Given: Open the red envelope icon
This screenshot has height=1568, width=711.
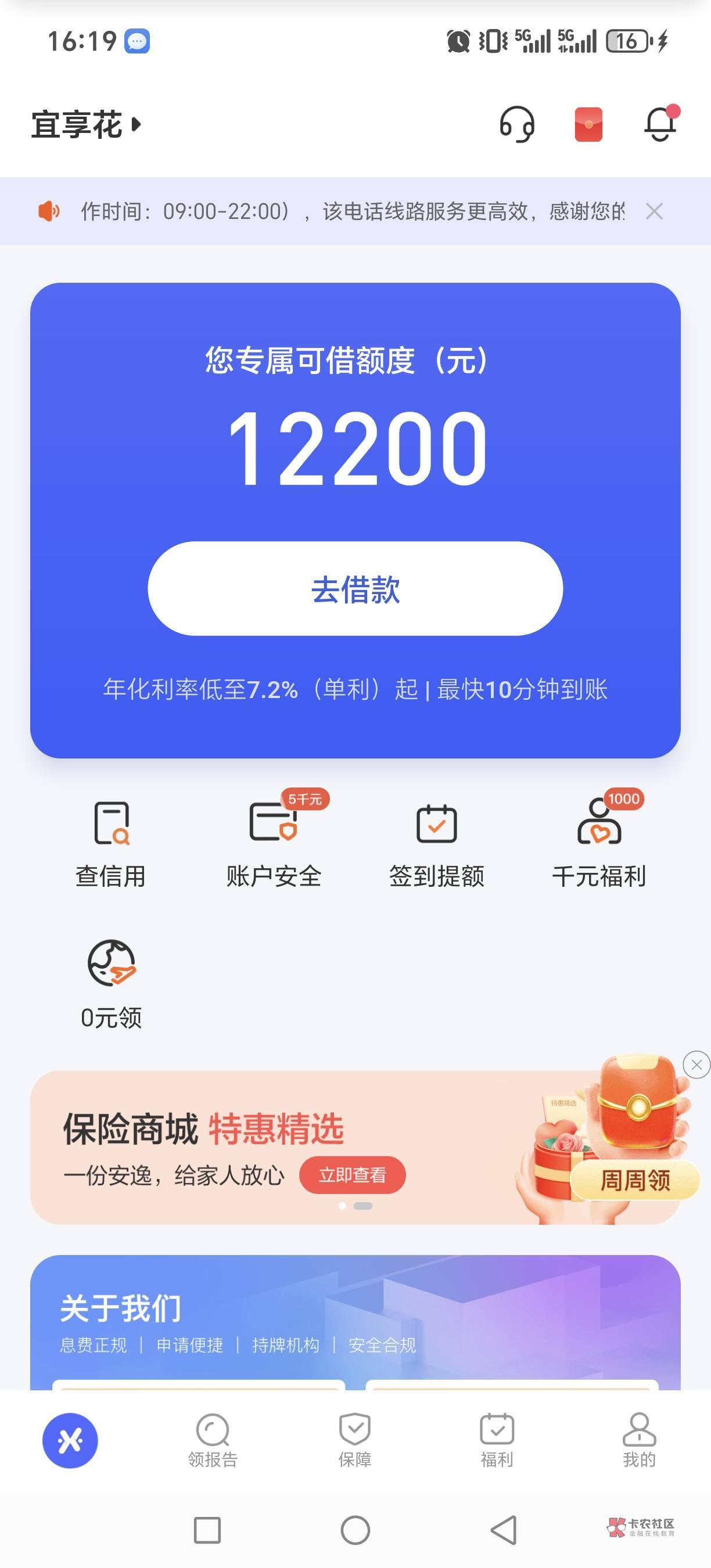Looking at the screenshot, I should coord(588,124).
